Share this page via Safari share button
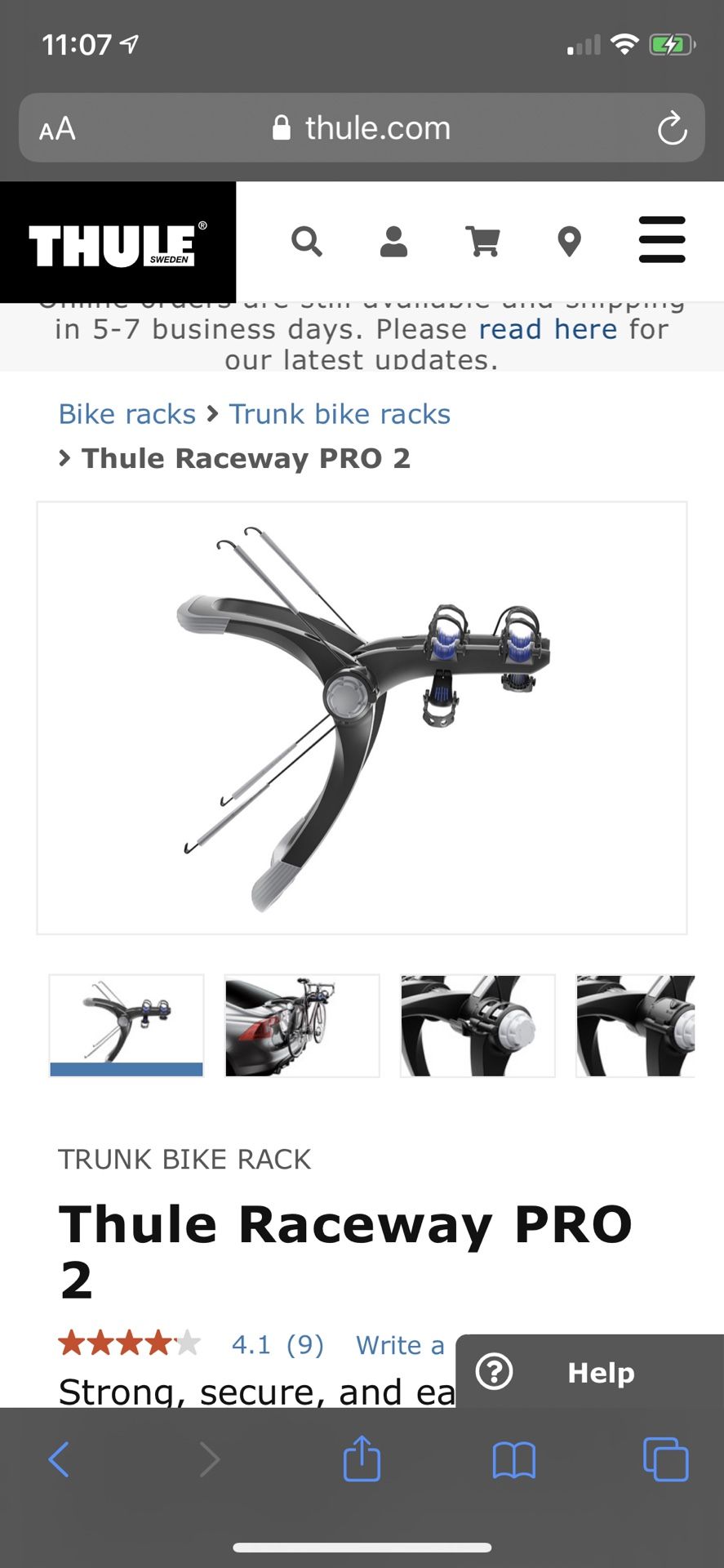Image resolution: width=724 pixels, height=1568 pixels. click(362, 1458)
